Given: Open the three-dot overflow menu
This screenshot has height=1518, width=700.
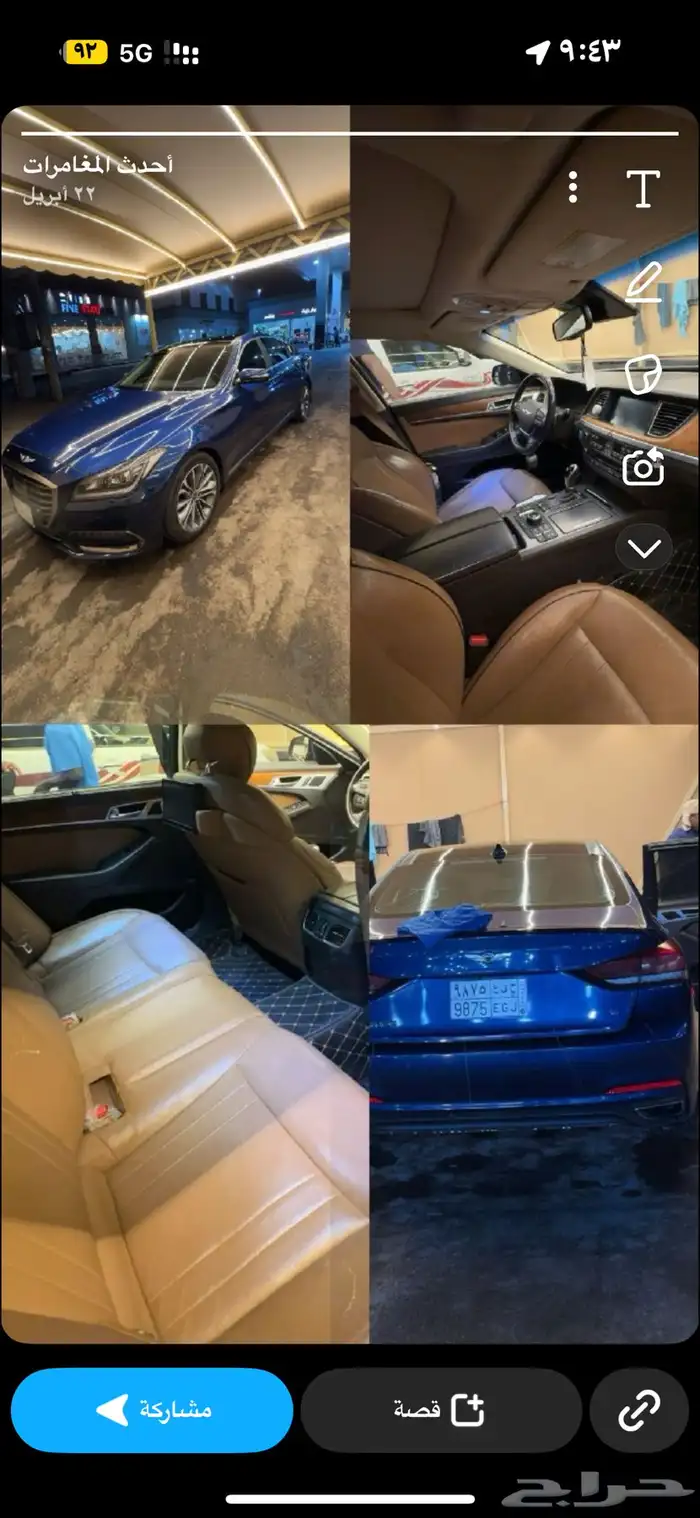Looking at the screenshot, I should tap(573, 187).
